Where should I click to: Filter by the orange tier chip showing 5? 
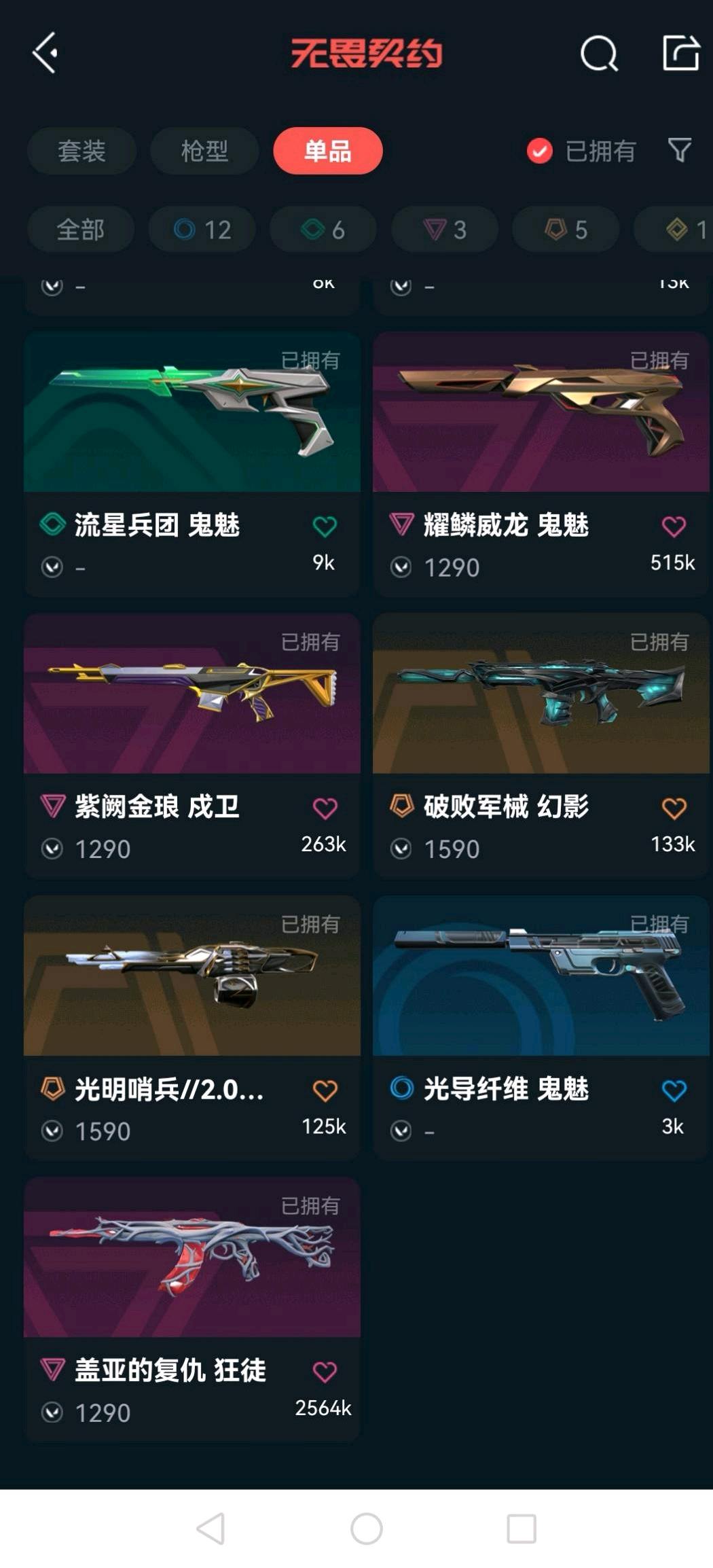point(566,230)
